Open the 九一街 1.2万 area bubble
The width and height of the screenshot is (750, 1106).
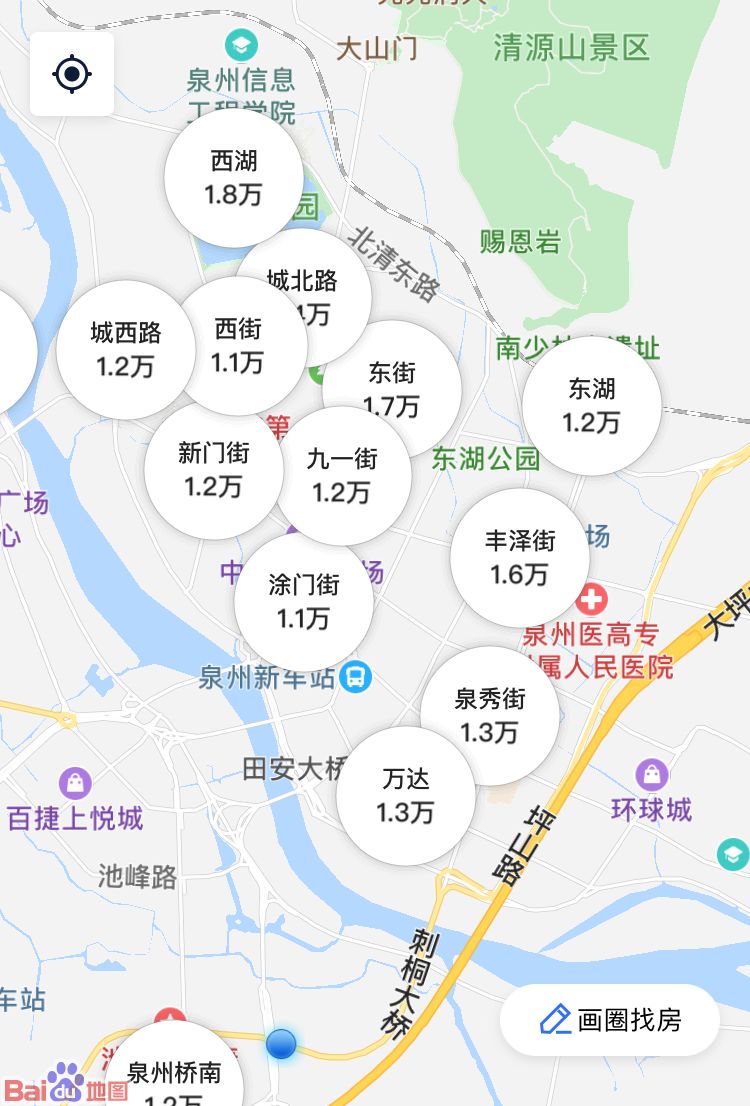click(342, 475)
